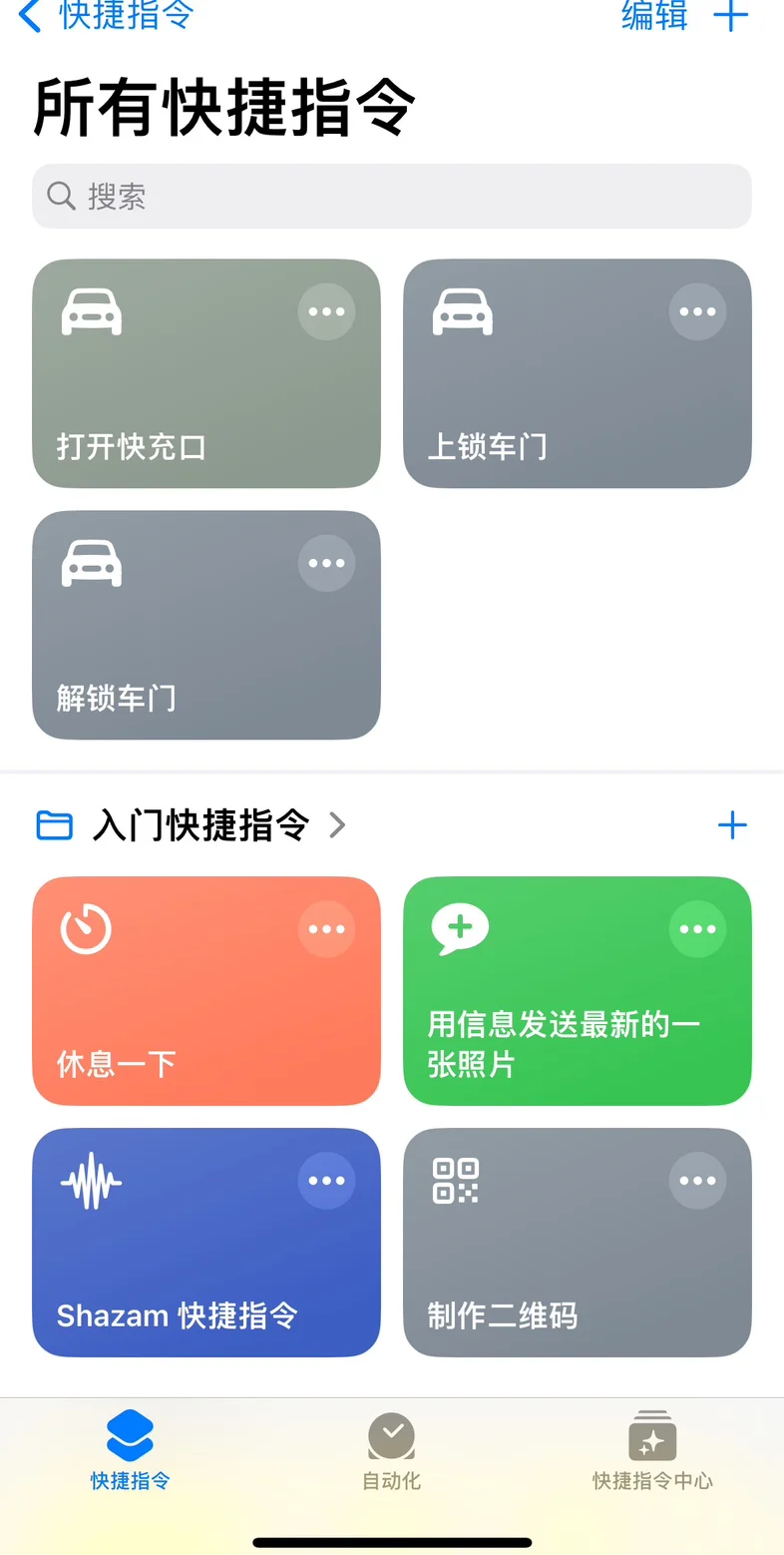Screen dimensions: 784x1555
Task: Open more options for 解锁车门
Action: coord(326,563)
